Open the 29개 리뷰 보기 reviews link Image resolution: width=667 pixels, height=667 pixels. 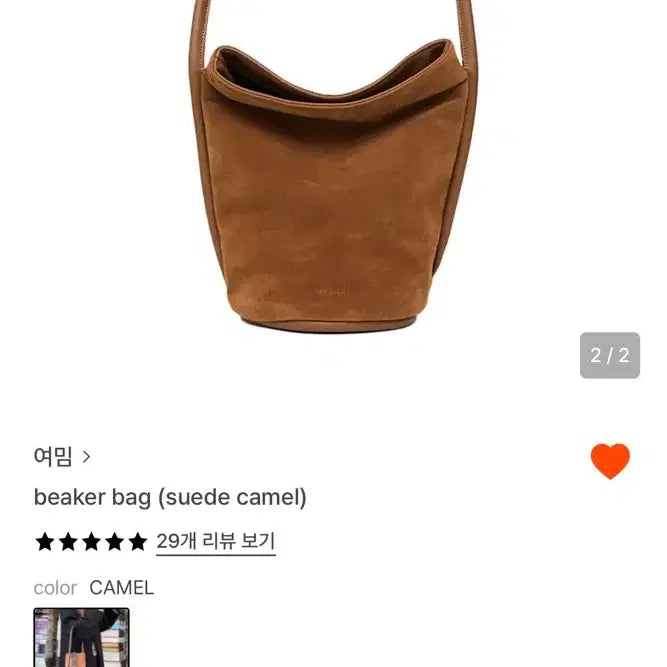point(215,542)
